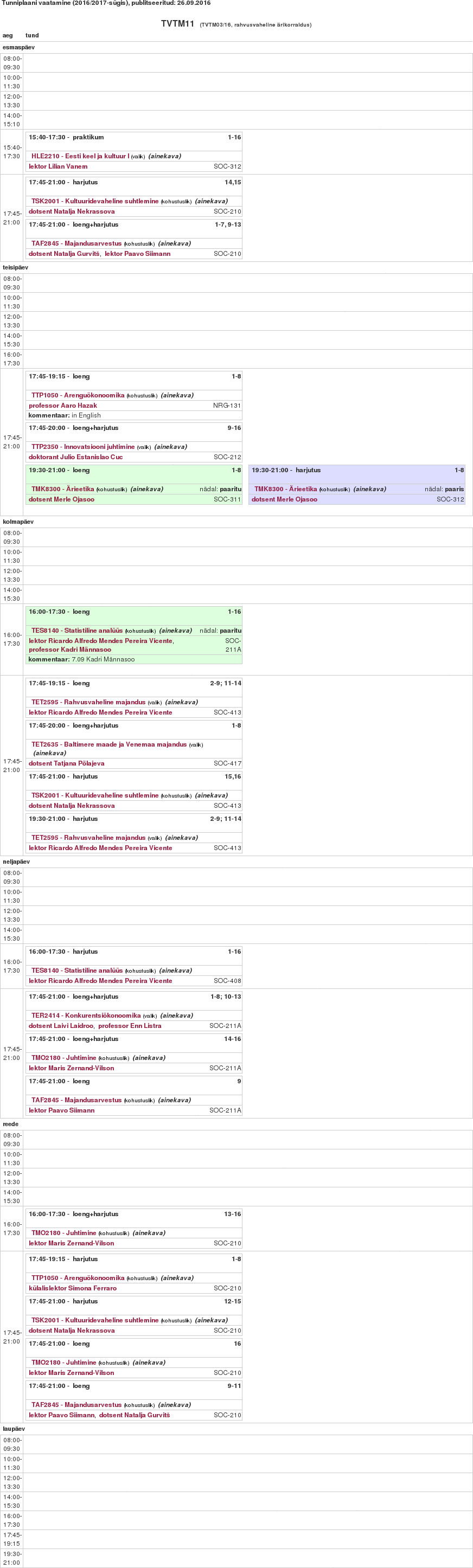Open ainekava link next to HLE2210
The width and height of the screenshot is (473, 1568).
click(x=164, y=156)
